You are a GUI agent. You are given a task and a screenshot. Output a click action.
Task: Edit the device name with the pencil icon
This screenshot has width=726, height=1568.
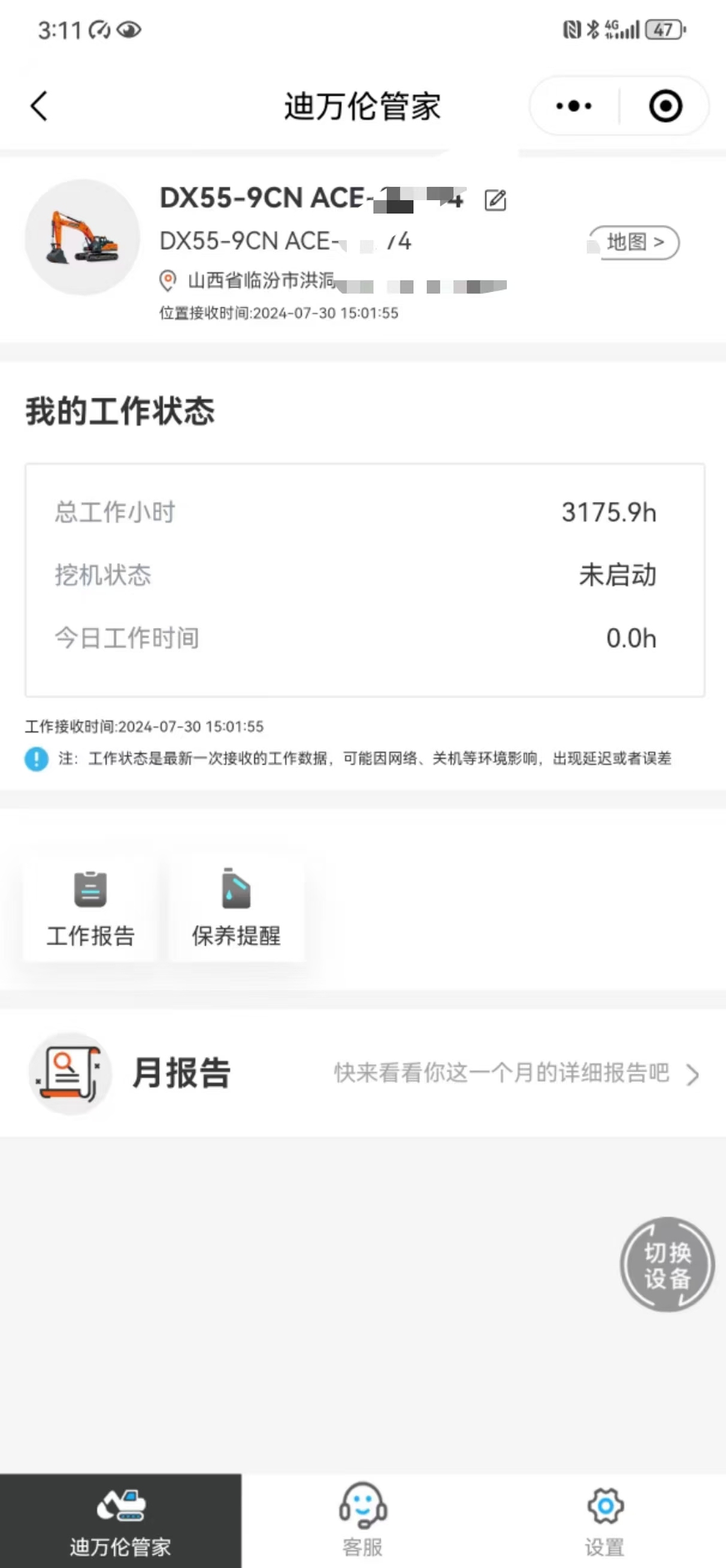495,200
